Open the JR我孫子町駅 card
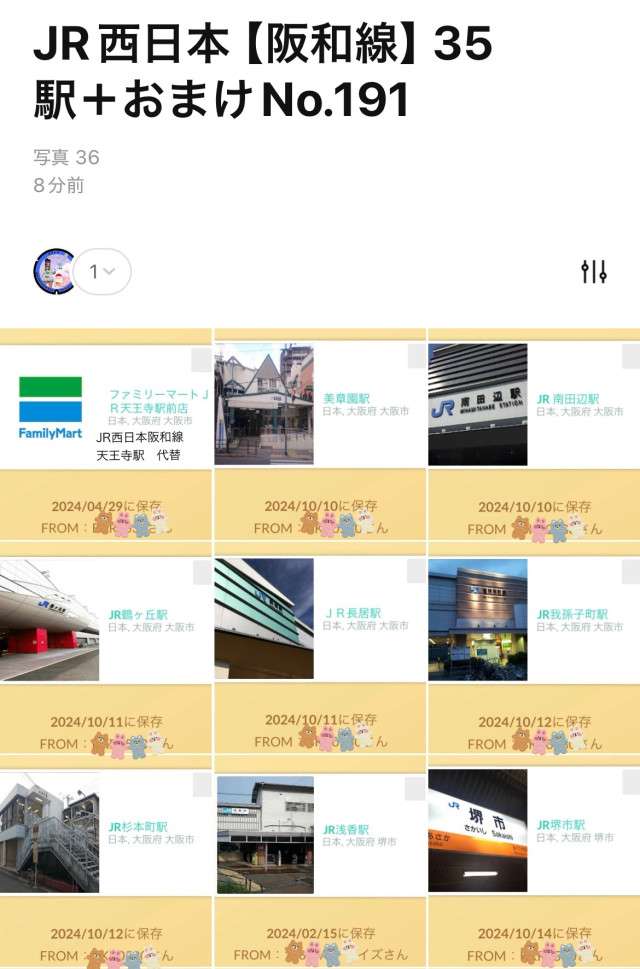Image resolution: width=640 pixels, height=969 pixels. pos(533,620)
